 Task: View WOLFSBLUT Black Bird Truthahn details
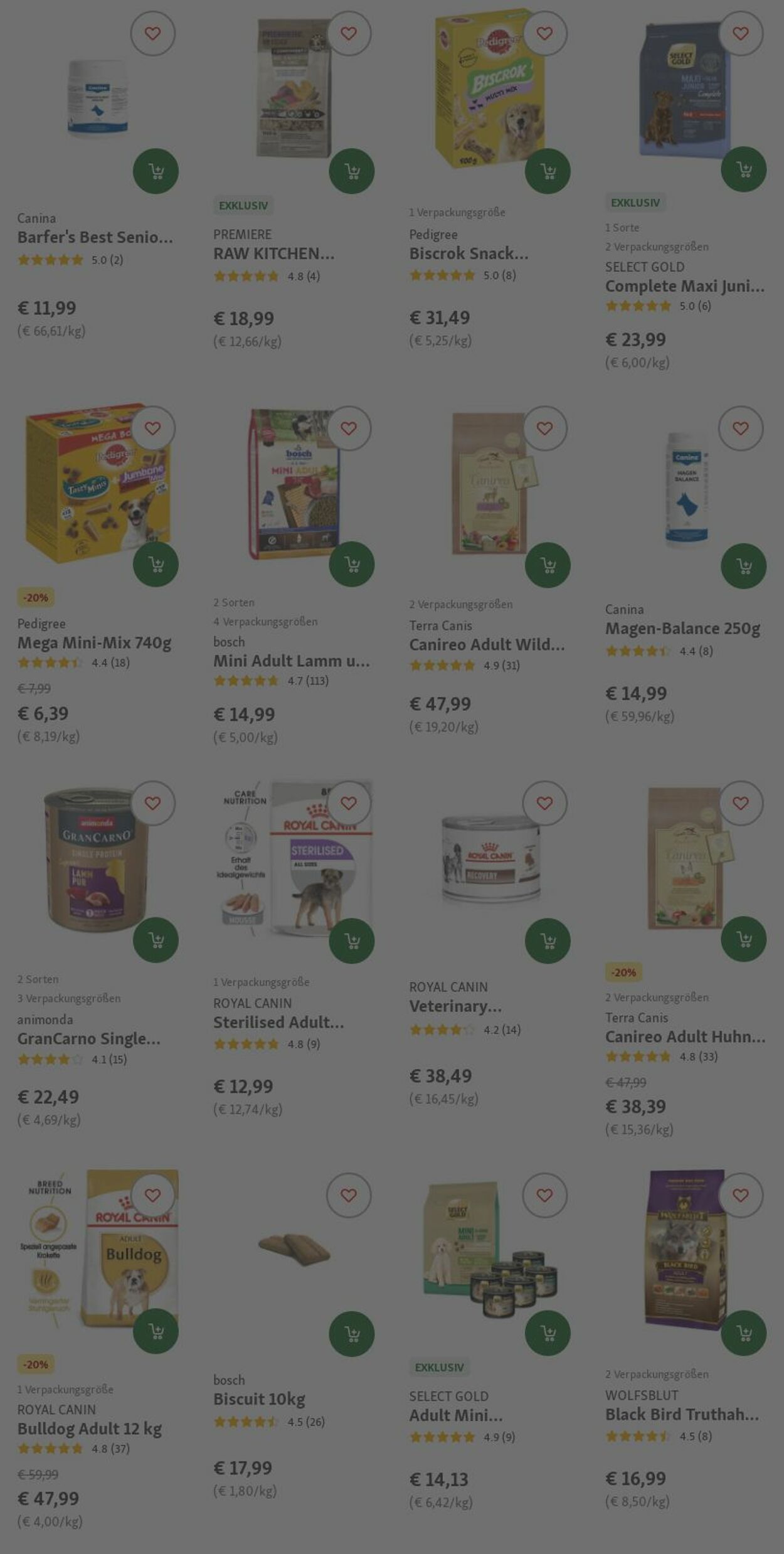coord(682,1414)
